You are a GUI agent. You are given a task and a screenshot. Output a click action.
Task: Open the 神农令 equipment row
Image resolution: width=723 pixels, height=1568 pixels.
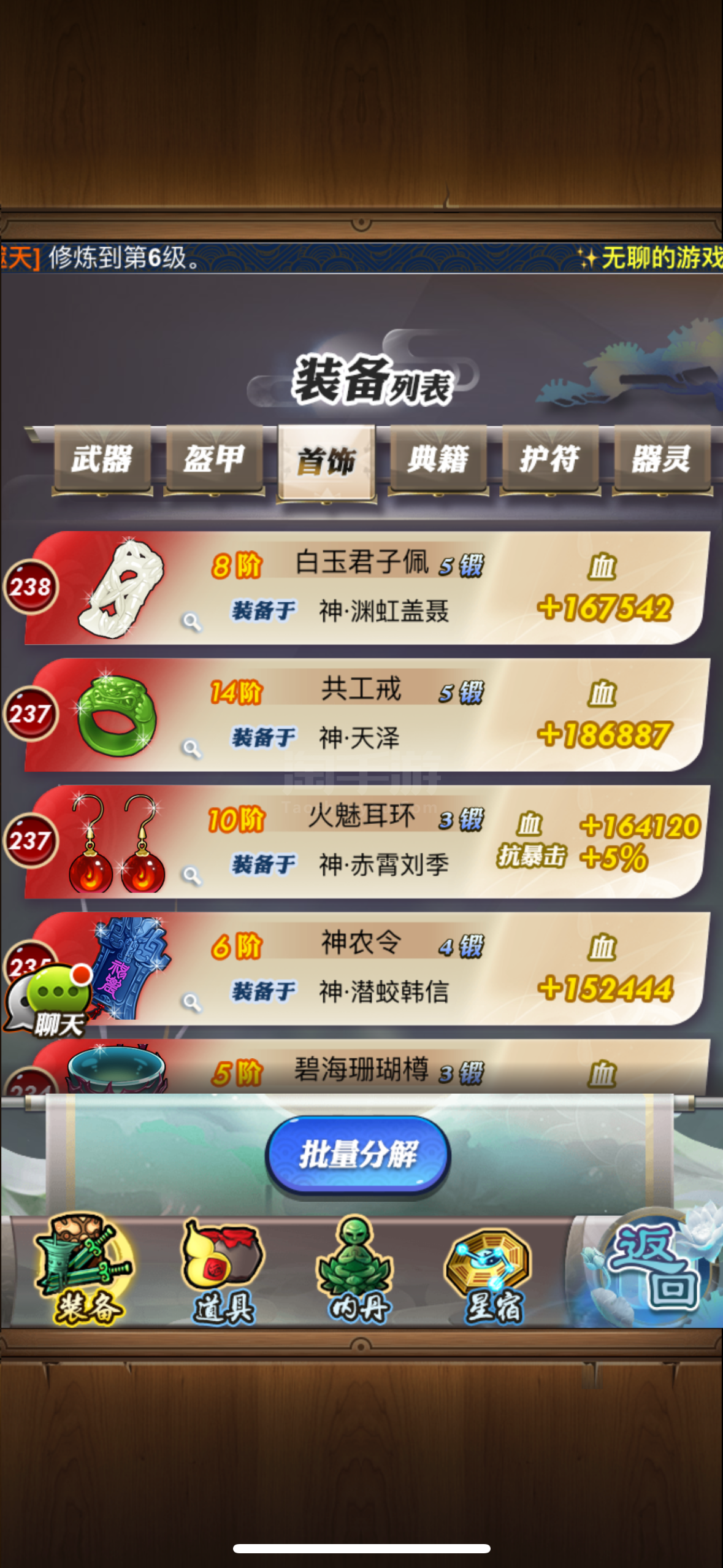pos(367,968)
